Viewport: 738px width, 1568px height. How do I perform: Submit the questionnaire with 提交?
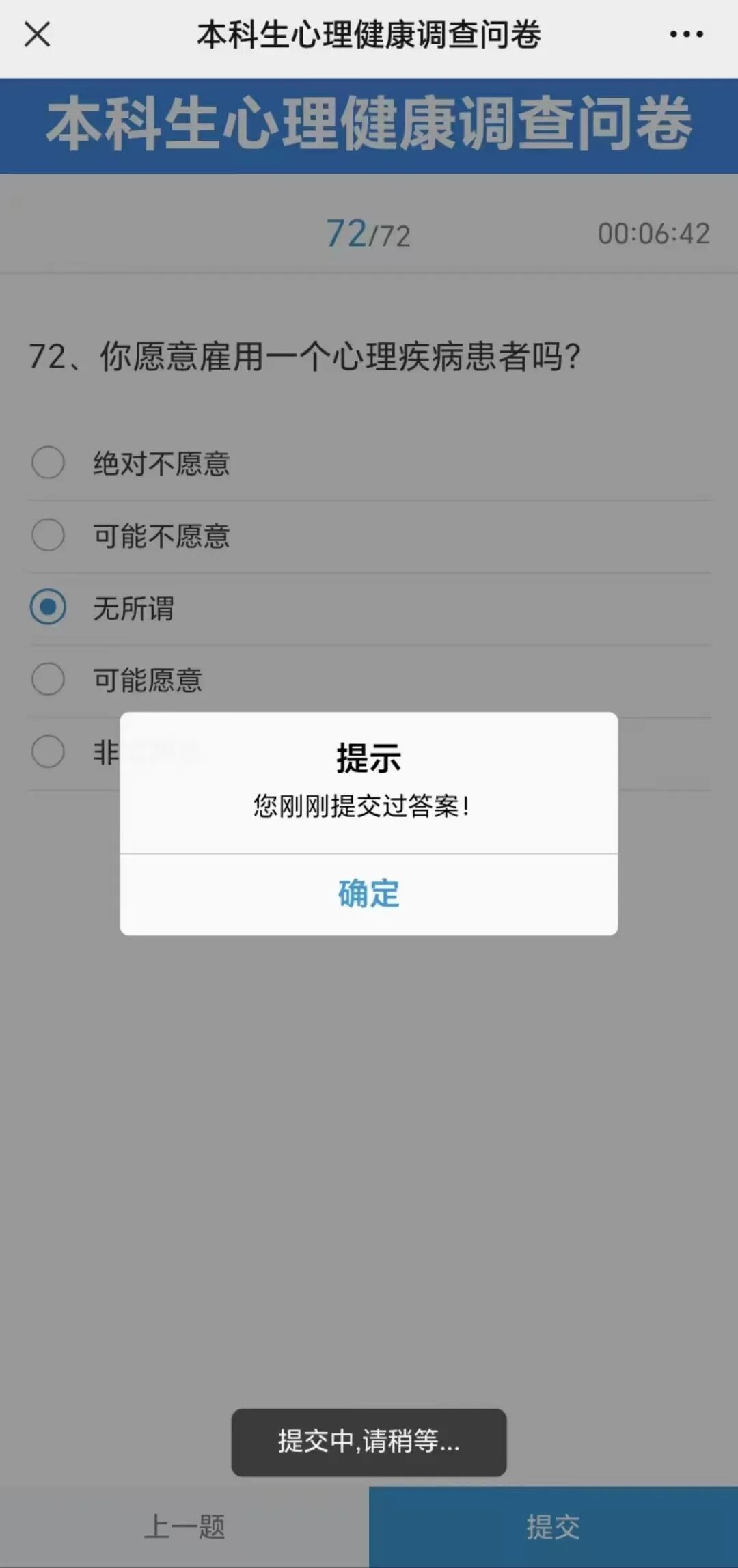point(553,1527)
